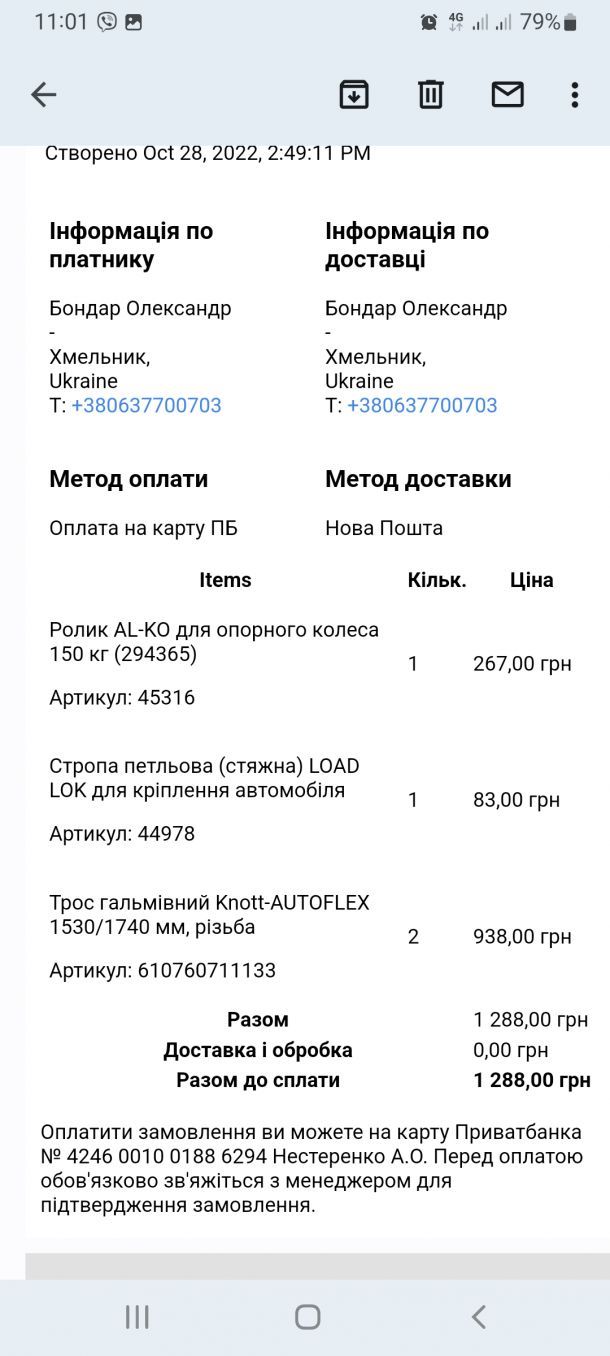The width and height of the screenshot is (610, 1356).
Task: Delete this email
Action: [x=431, y=95]
